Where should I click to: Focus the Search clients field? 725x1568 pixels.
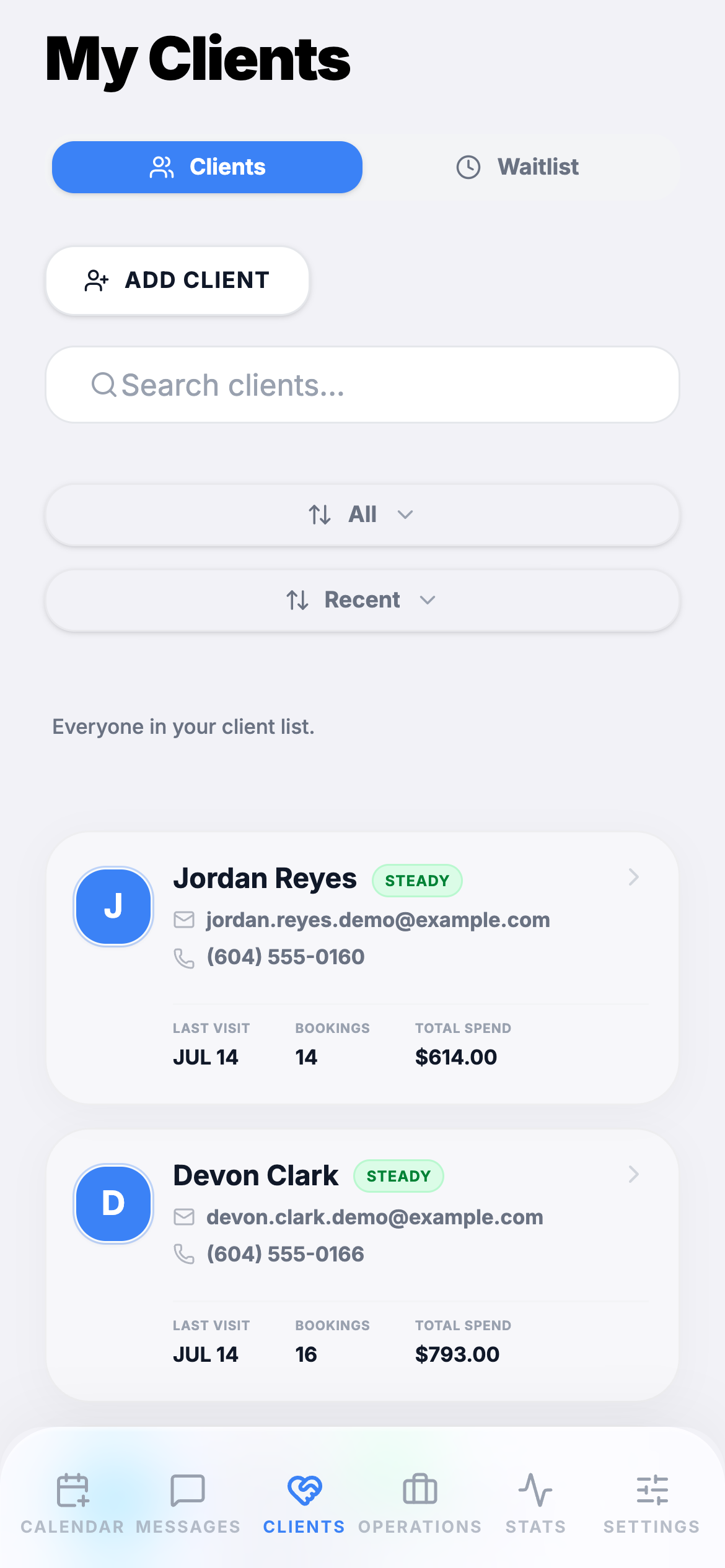tap(362, 385)
